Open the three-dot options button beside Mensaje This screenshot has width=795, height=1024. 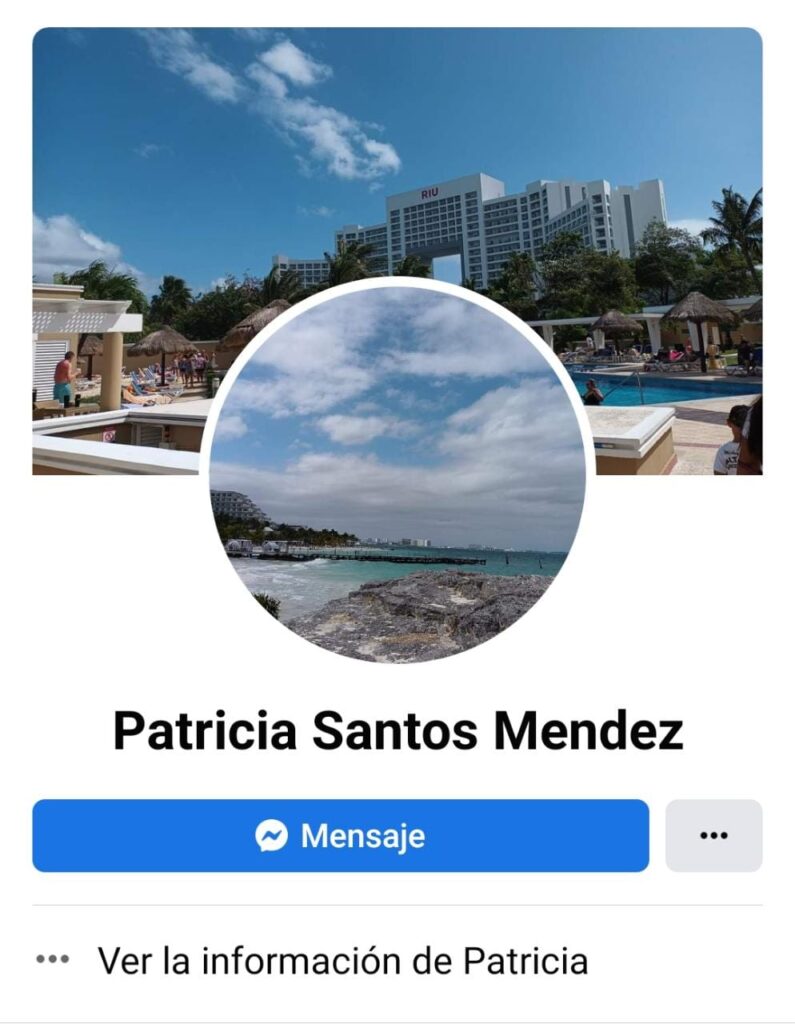point(713,836)
